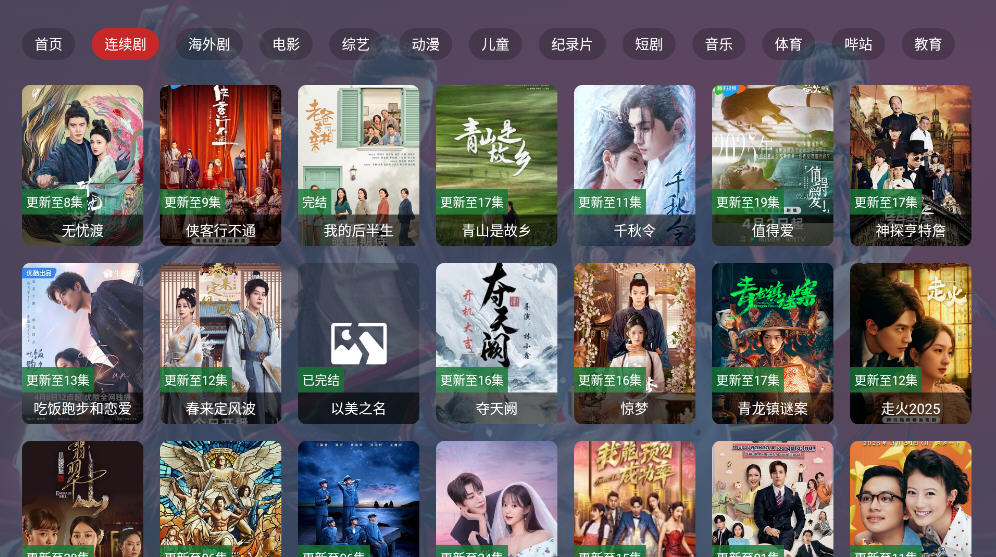The height and width of the screenshot is (557, 996).
Task: Select the 儿童 tab
Action: tap(495, 44)
